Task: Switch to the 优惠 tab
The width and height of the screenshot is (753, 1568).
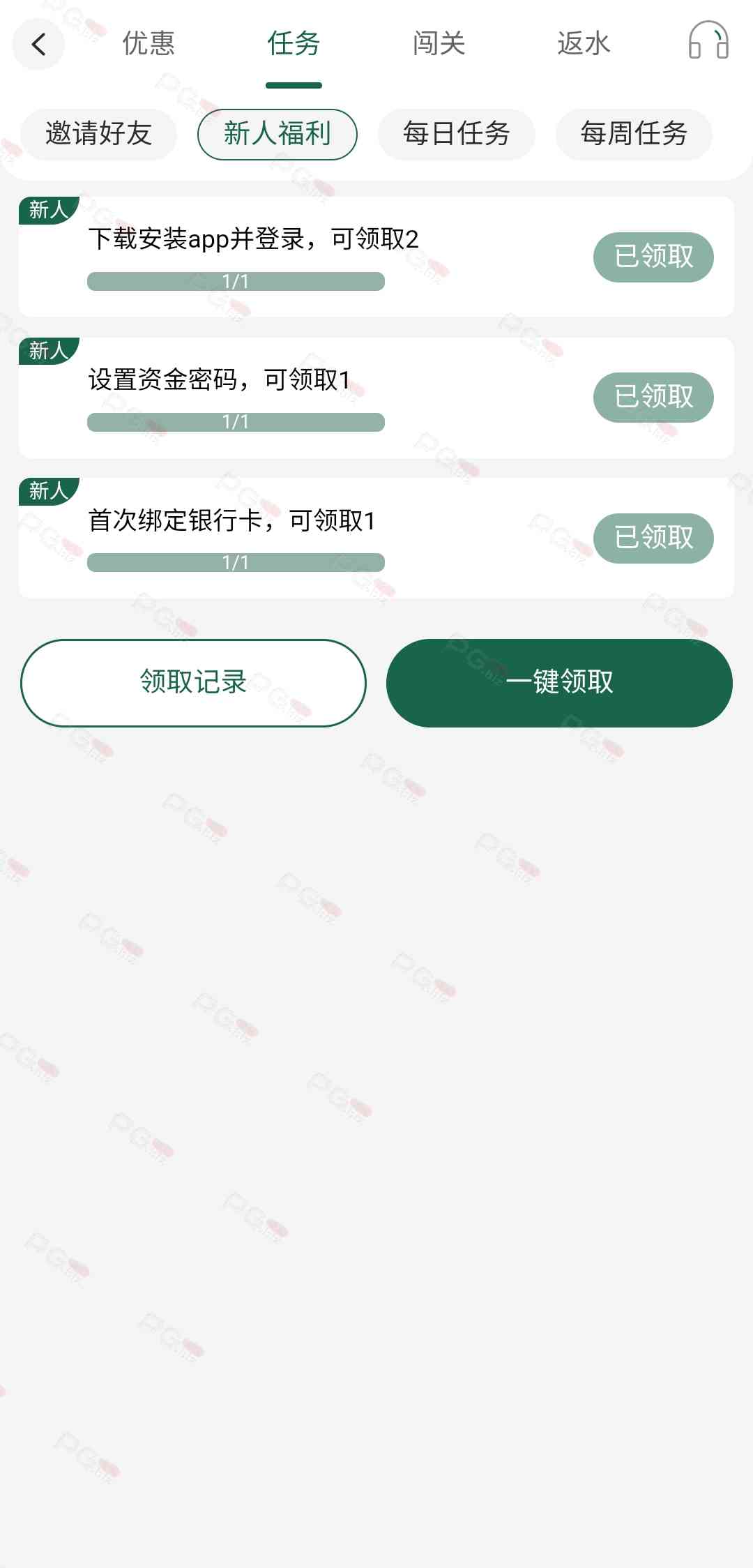Action: click(149, 43)
